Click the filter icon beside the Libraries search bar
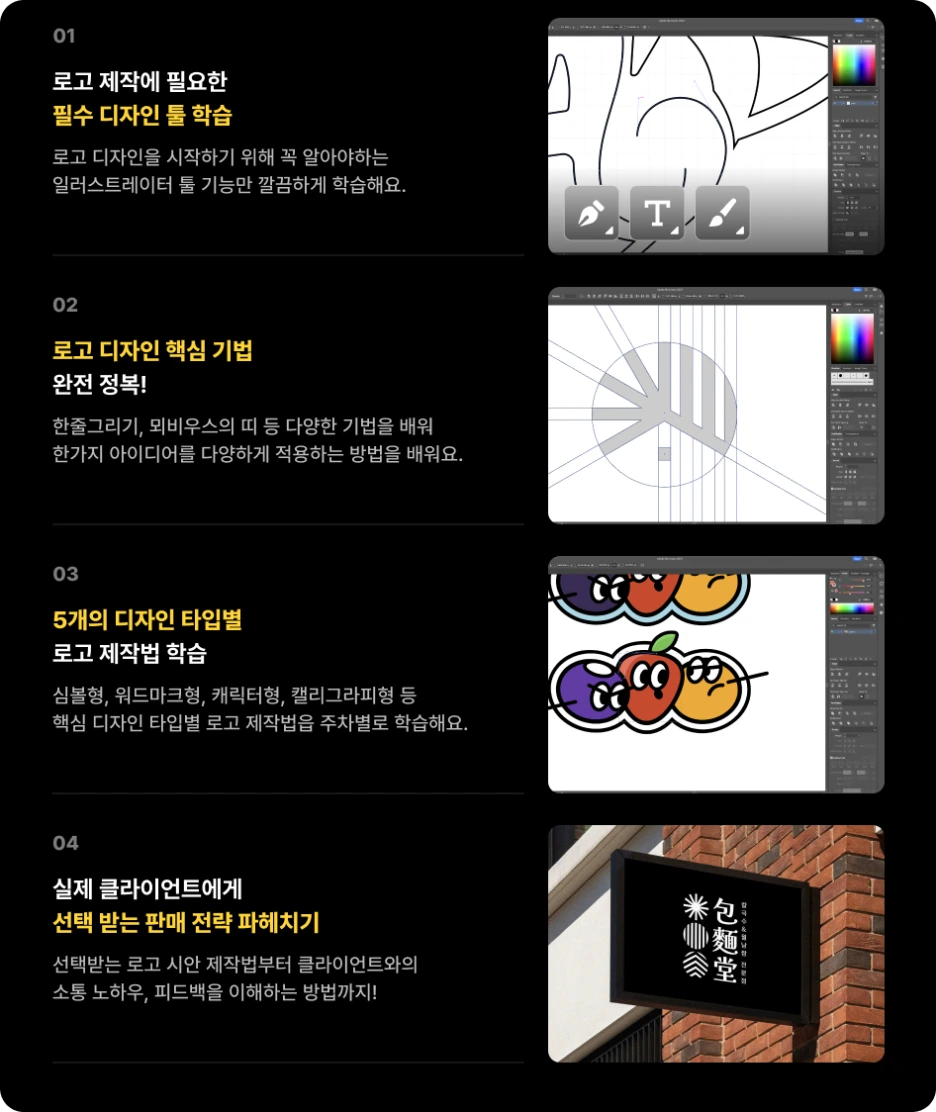 pos(876,97)
